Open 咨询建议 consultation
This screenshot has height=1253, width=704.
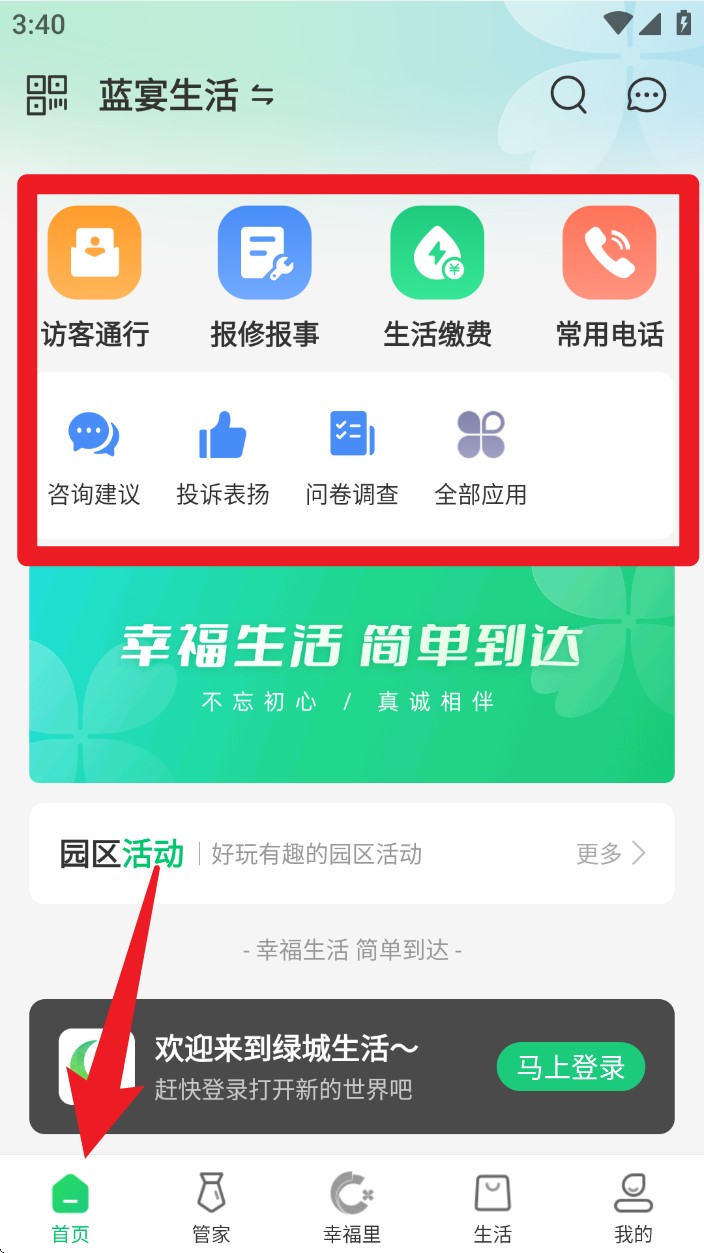[x=94, y=457]
